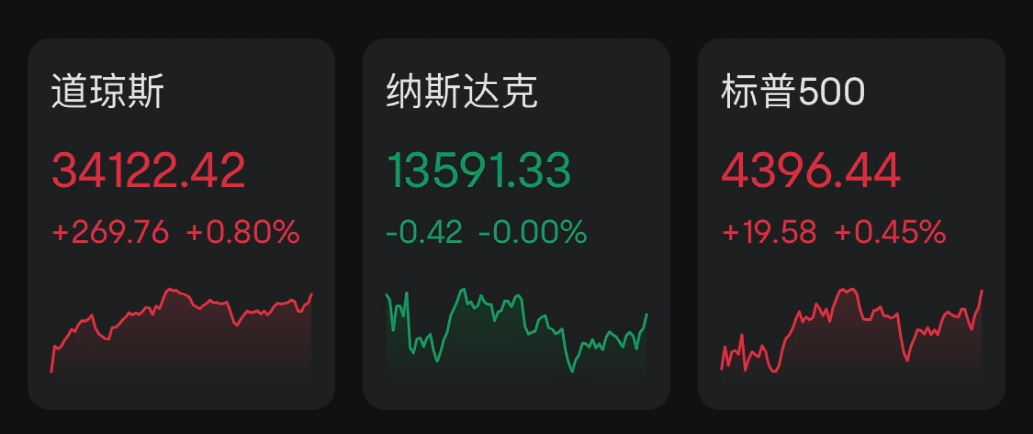Viewport: 1033px width, 434px height.
Task: Open the 道琼斯 index card
Action: [x=181, y=224]
